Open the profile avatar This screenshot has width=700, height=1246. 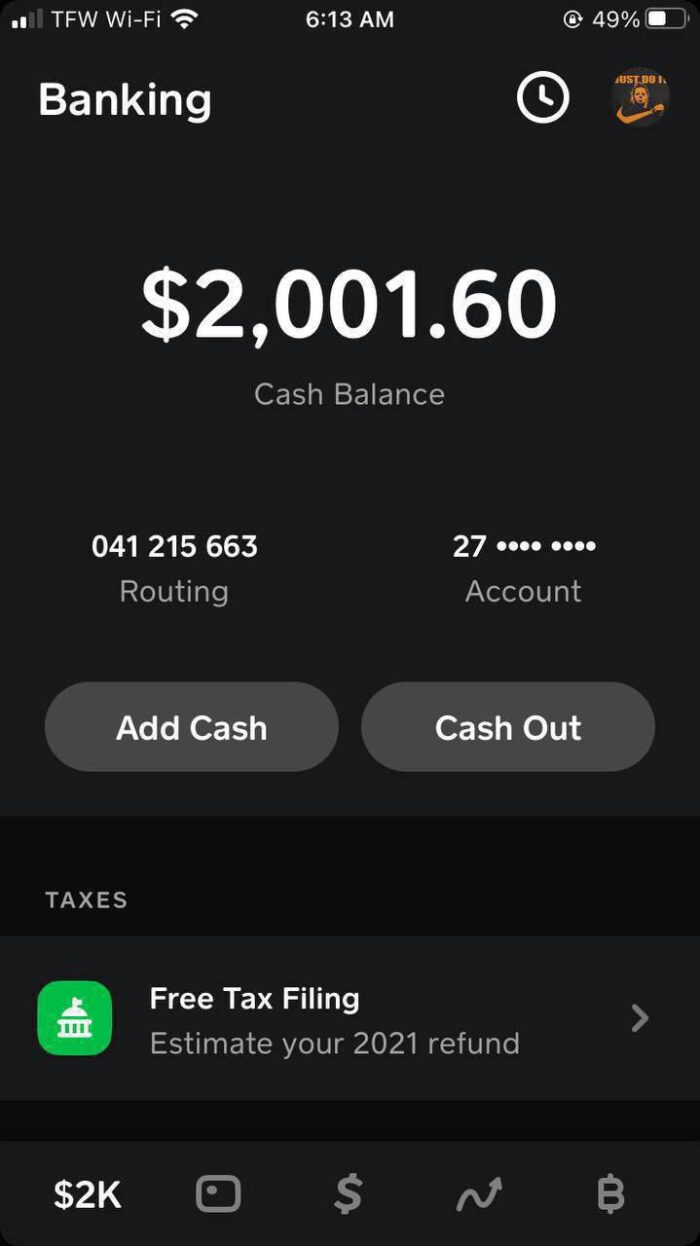coord(640,98)
